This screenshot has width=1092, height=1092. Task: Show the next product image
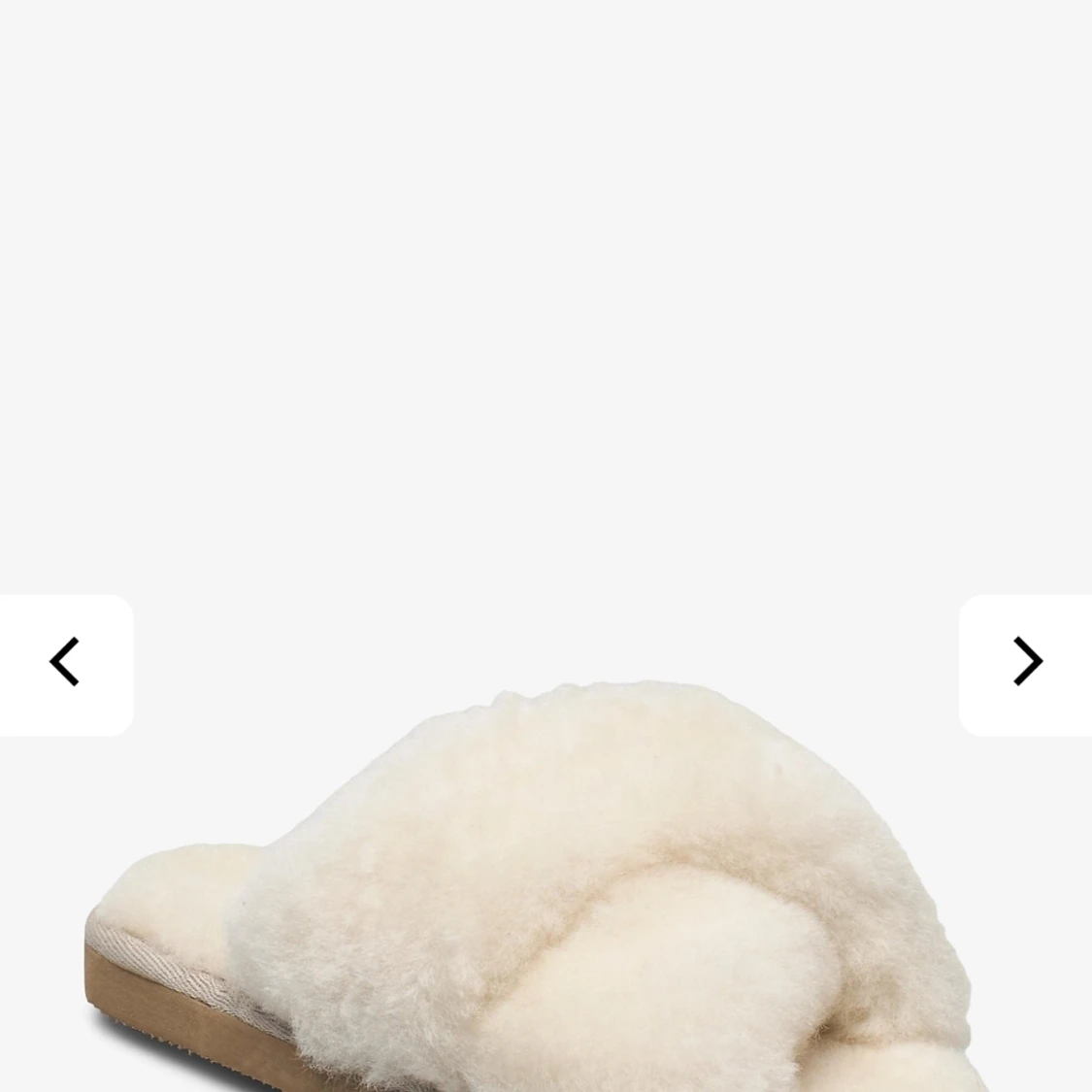[1026, 663]
